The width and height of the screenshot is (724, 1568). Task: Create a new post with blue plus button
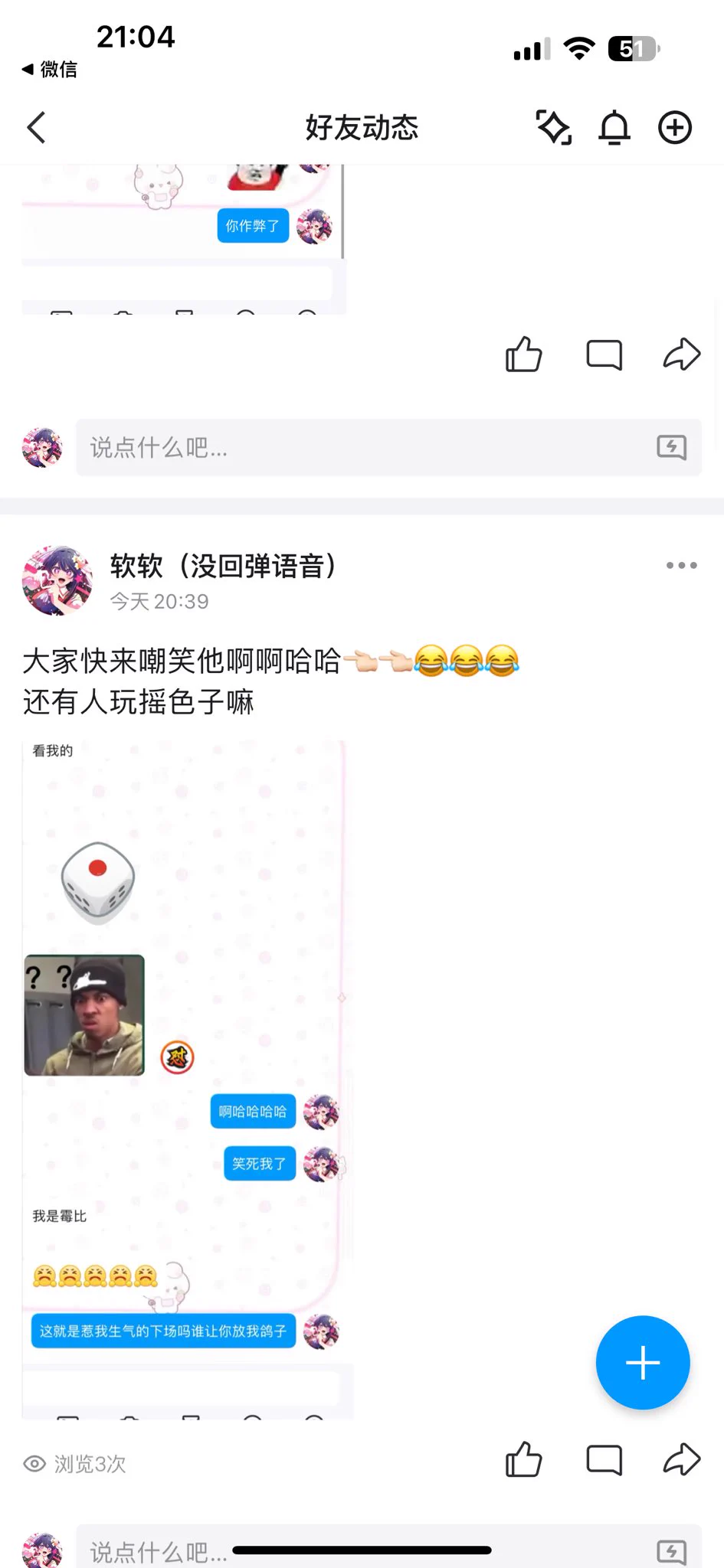pyautogui.click(x=642, y=1363)
